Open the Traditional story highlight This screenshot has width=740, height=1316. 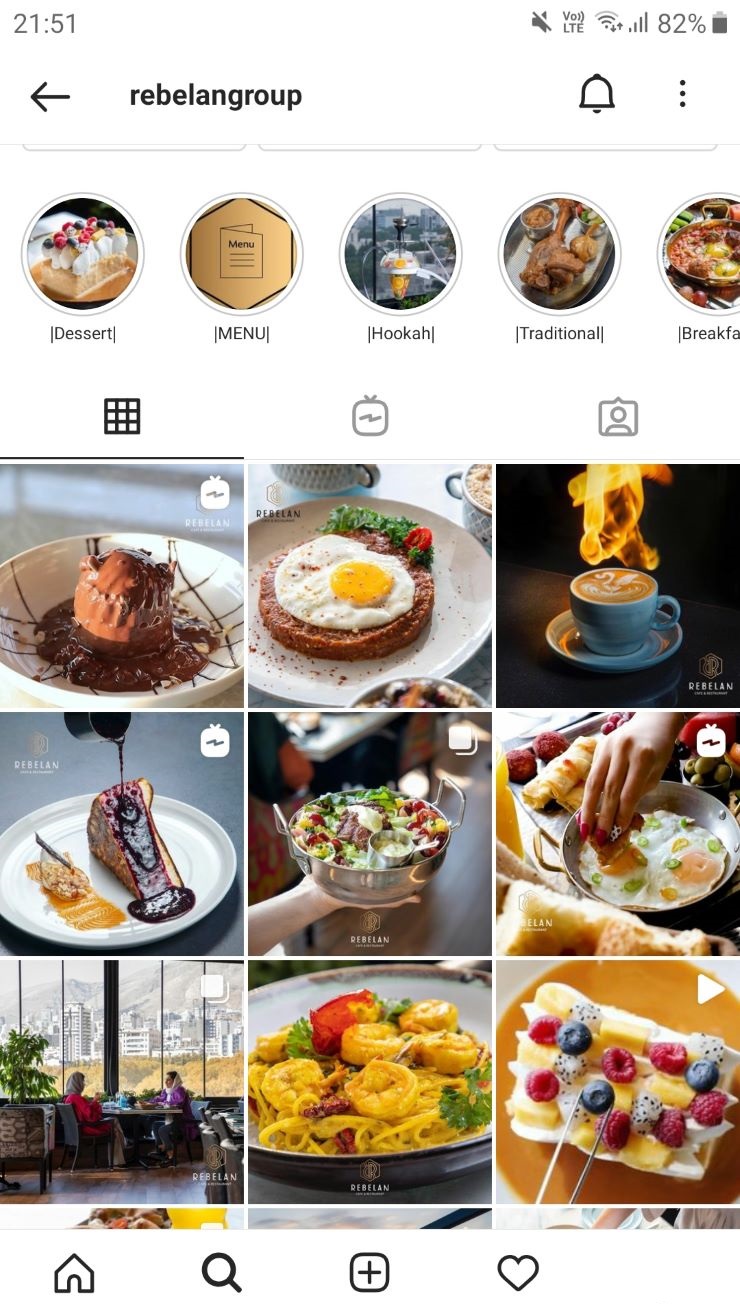[x=560, y=254]
